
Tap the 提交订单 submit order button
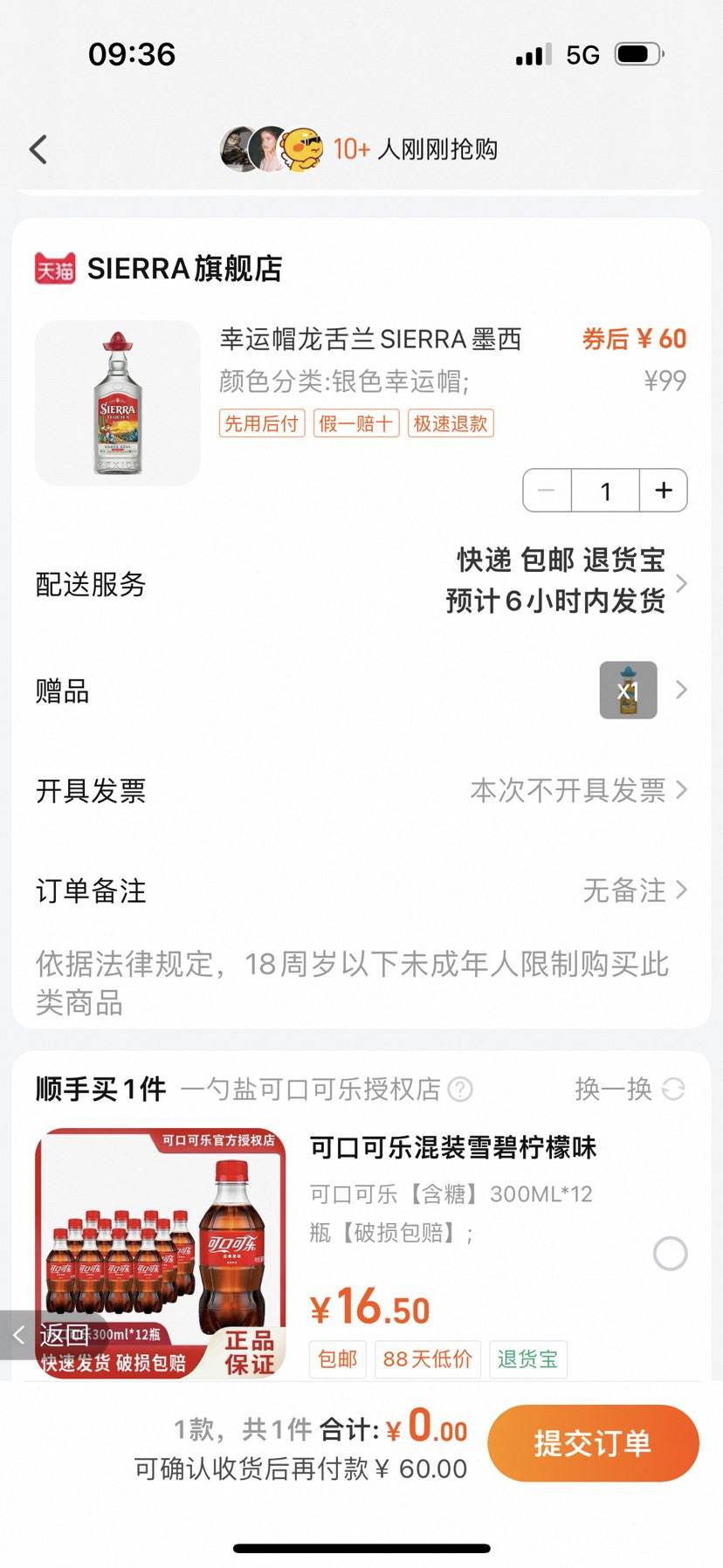[593, 1443]
